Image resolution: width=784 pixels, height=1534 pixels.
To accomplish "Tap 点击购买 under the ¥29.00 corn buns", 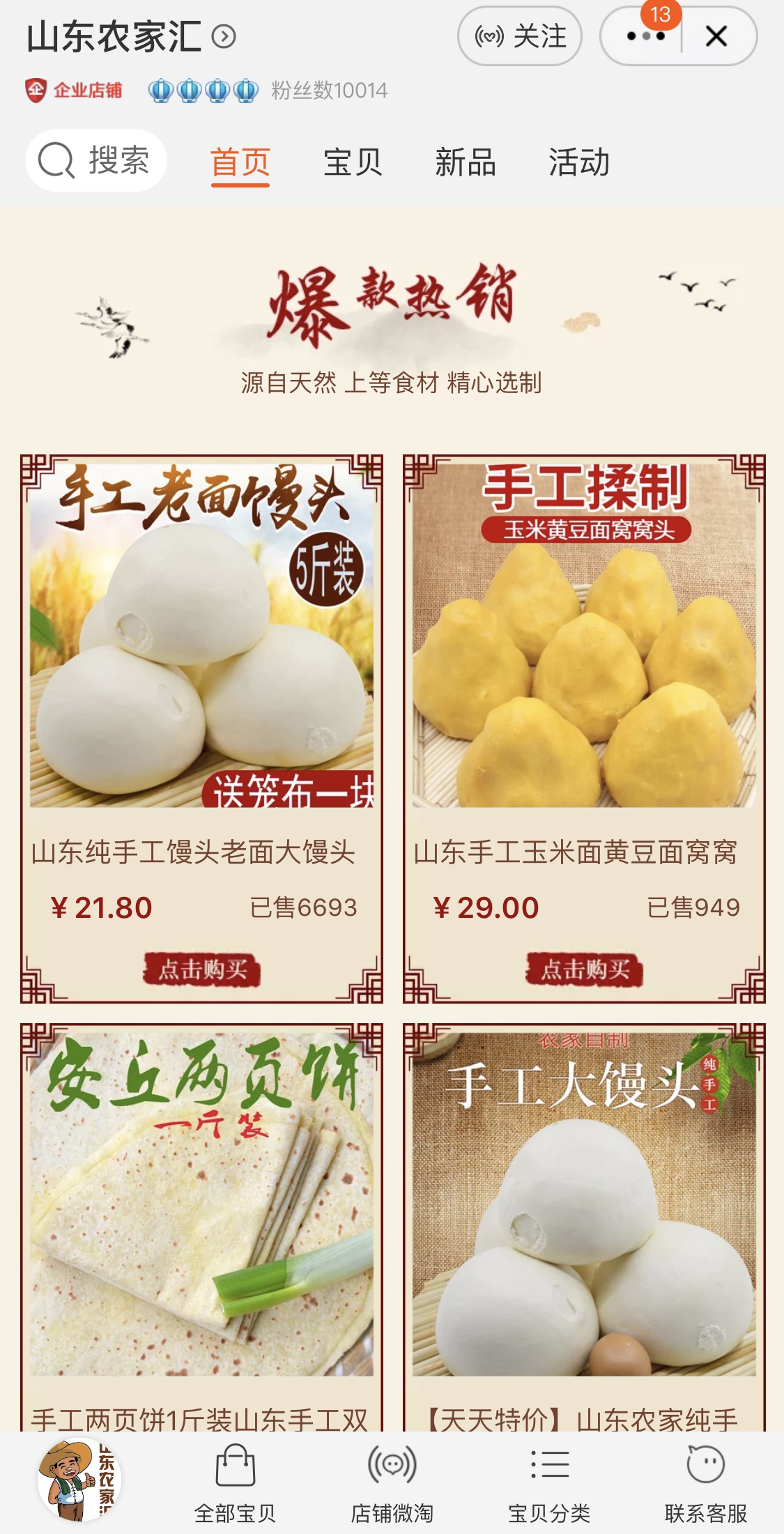I will (x=585, y=969).
